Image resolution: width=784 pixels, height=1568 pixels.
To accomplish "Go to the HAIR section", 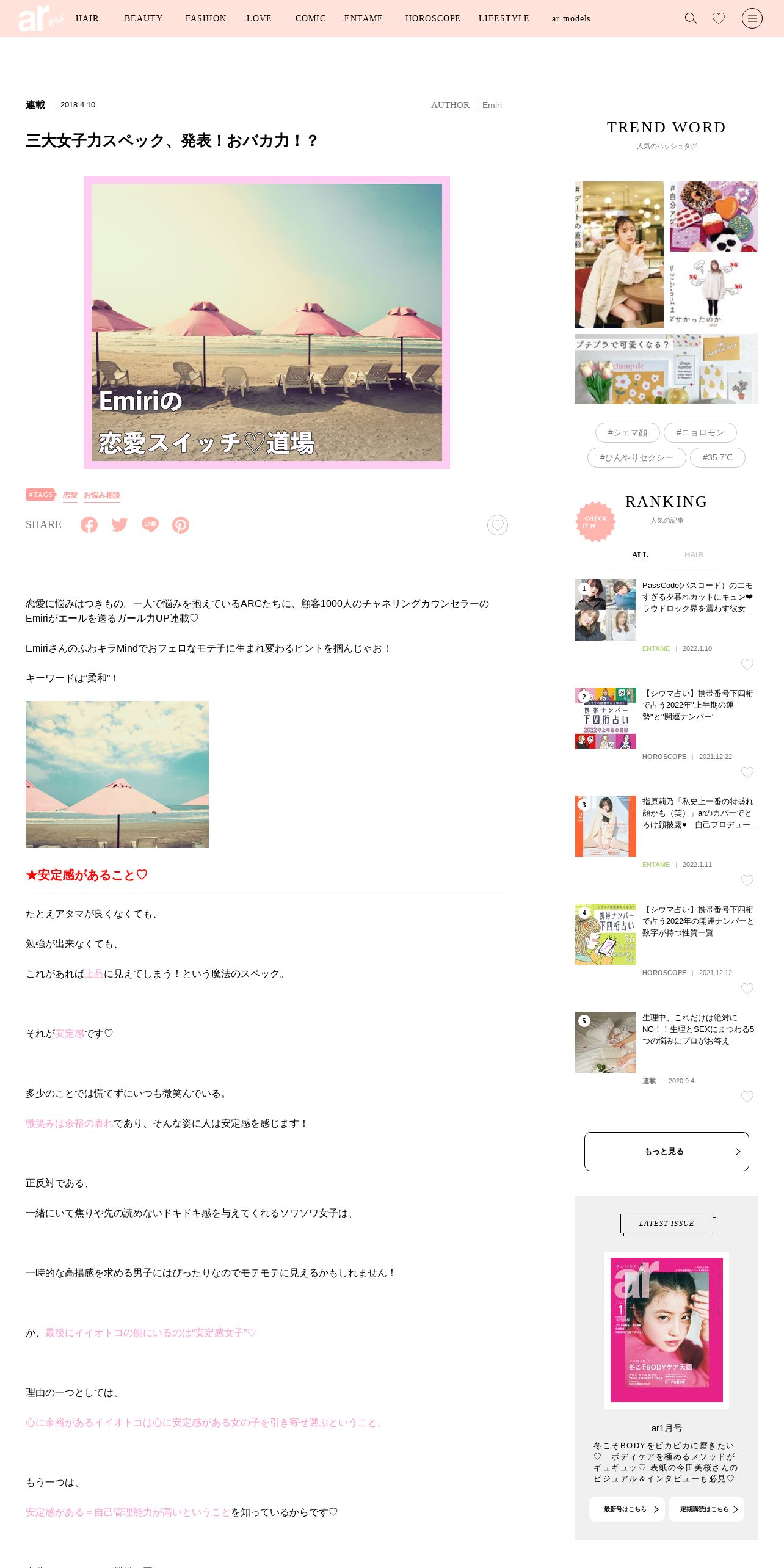I will coord(87,18).
